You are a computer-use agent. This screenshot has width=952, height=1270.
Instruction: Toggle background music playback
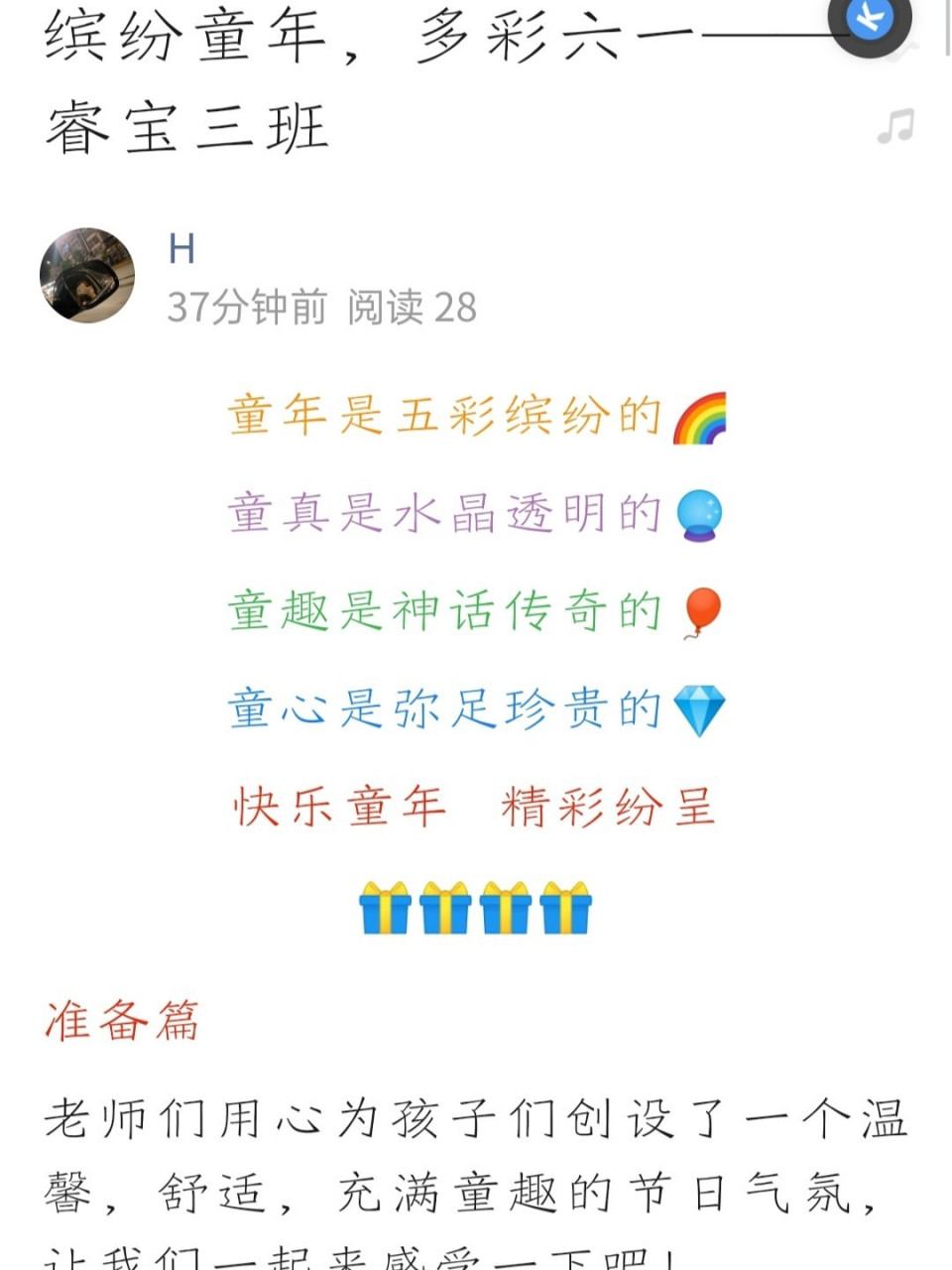click(896, 126)
